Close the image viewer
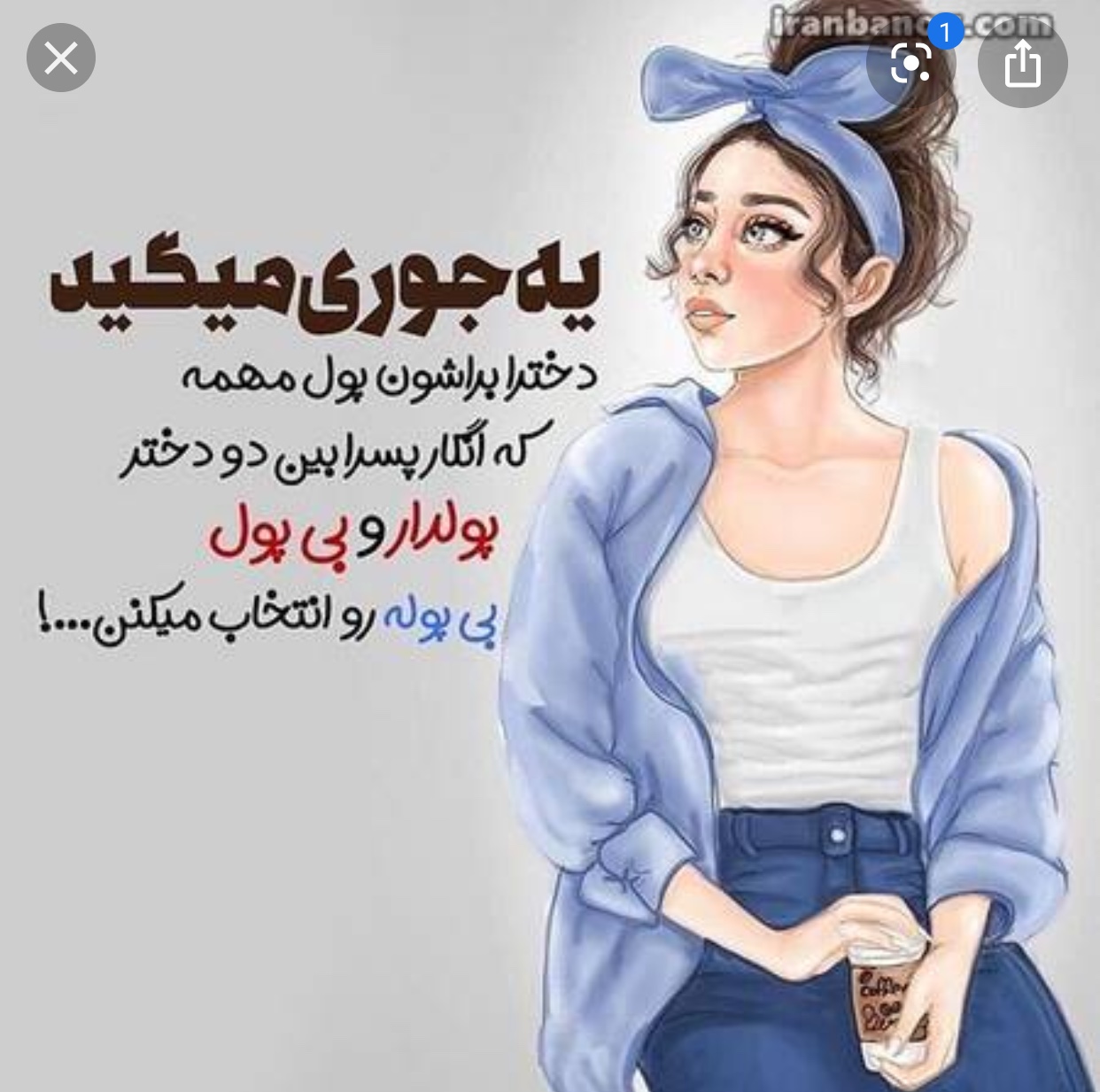The height and width of the screenshot is (1092, 1100). (x=60, y=58)
